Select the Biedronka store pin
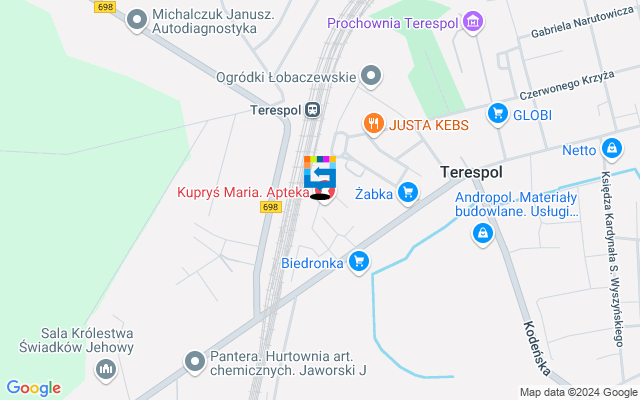The image size is (640, 400). click(x=360, y=262)
